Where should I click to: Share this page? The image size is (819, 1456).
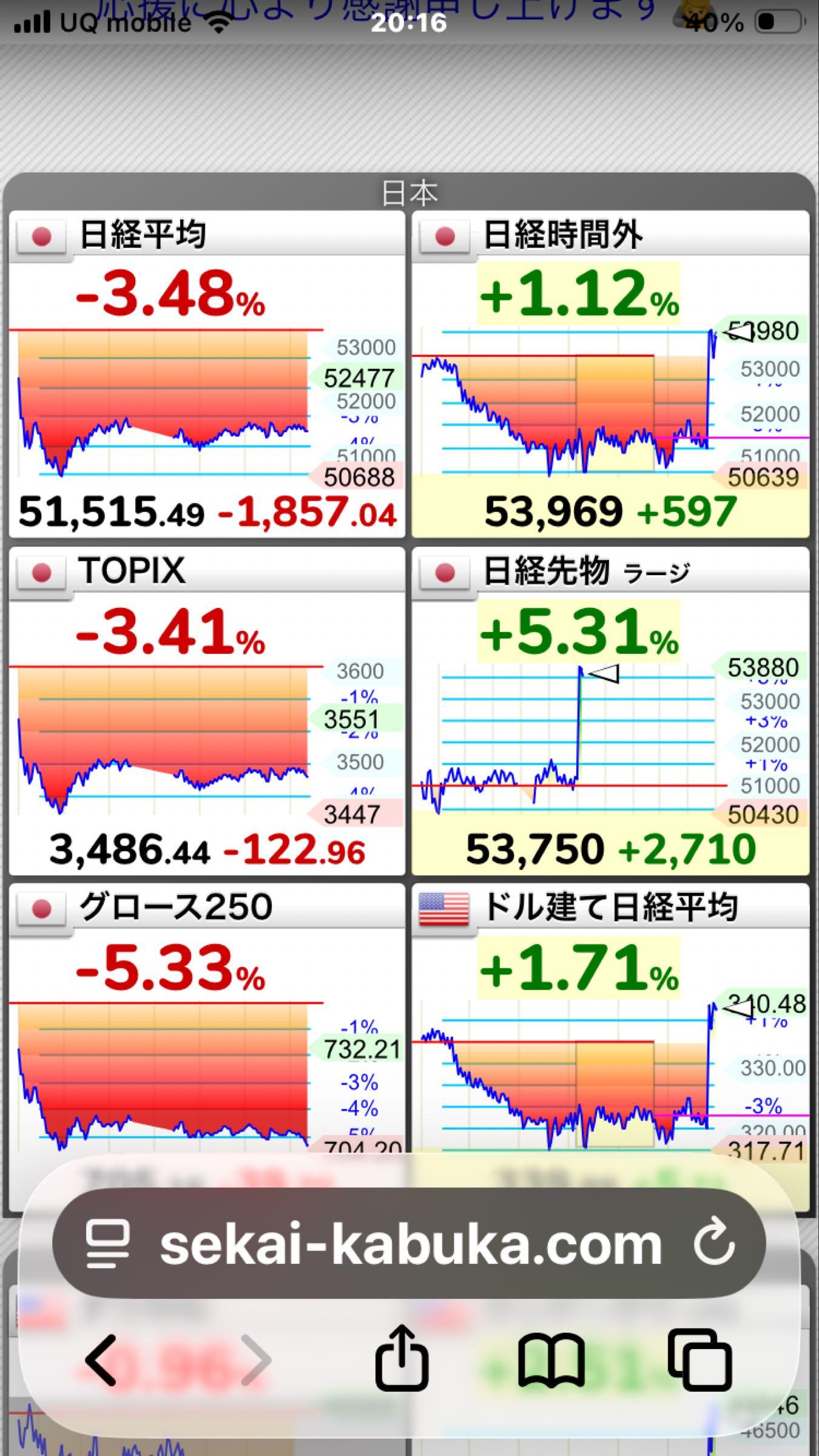[402, 1360]
